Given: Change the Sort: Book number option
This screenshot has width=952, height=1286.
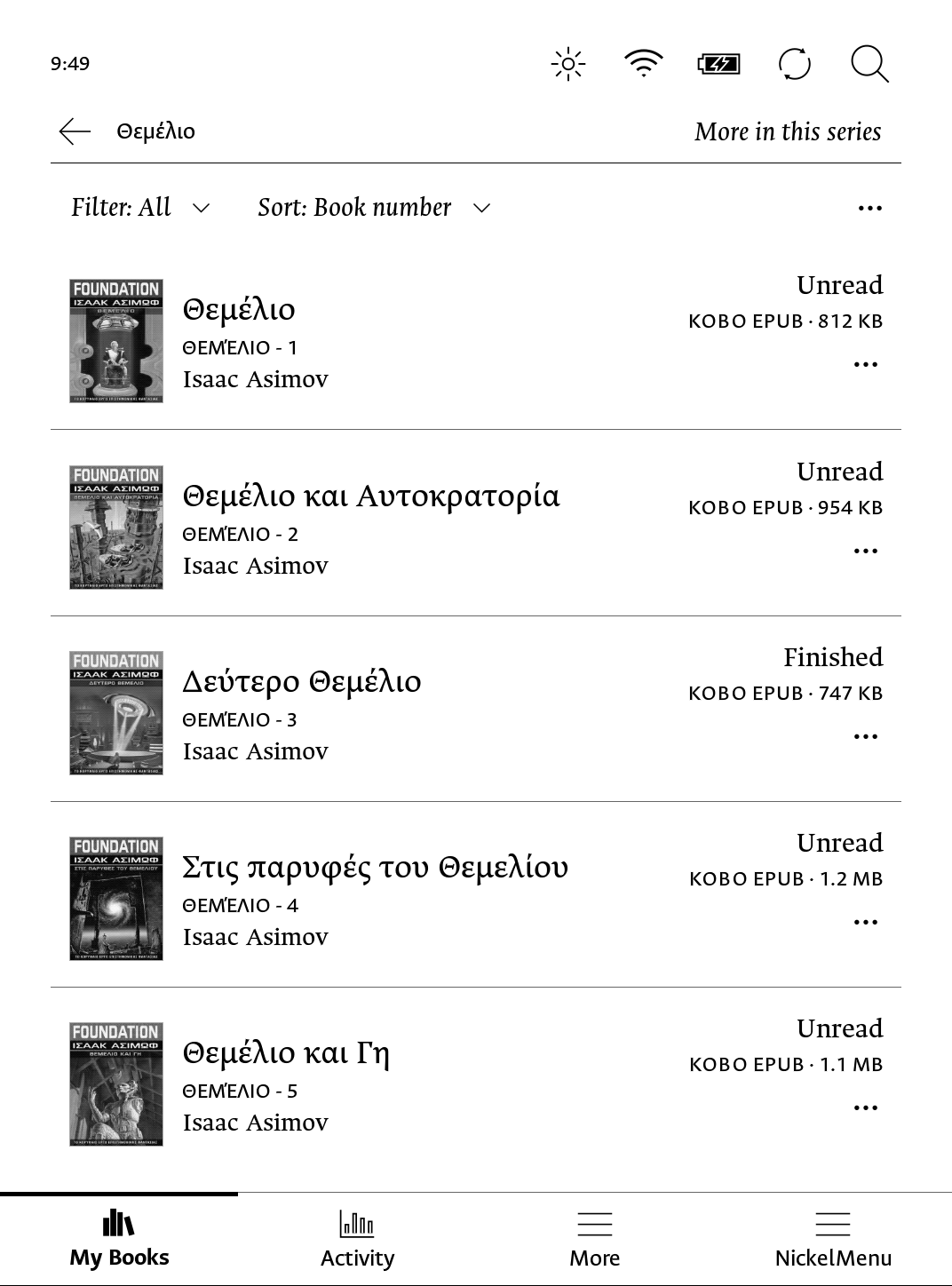Looking at the screenshot, I should [x=373, y=208].
